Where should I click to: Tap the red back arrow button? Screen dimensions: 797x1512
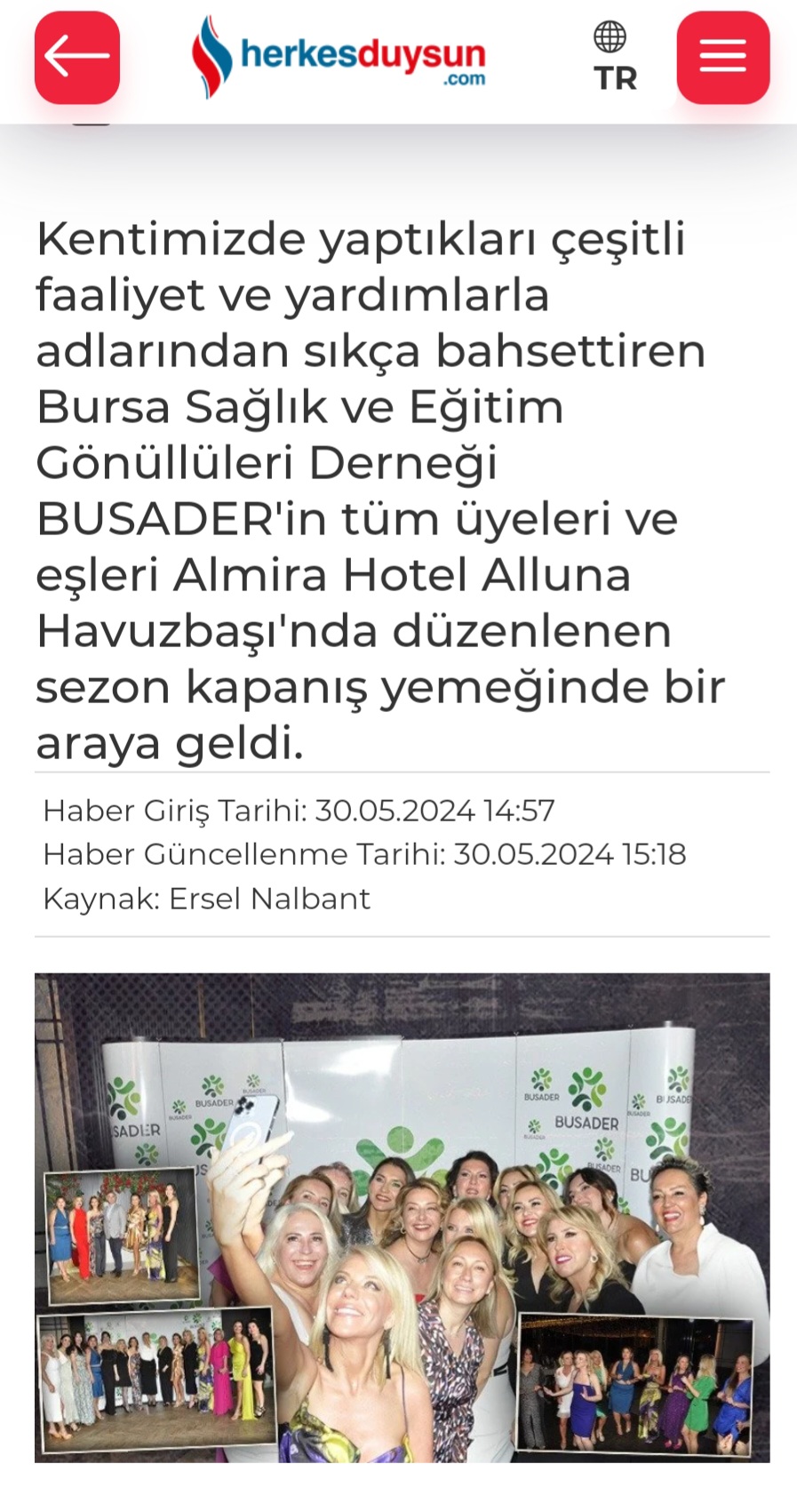point(77,58)
